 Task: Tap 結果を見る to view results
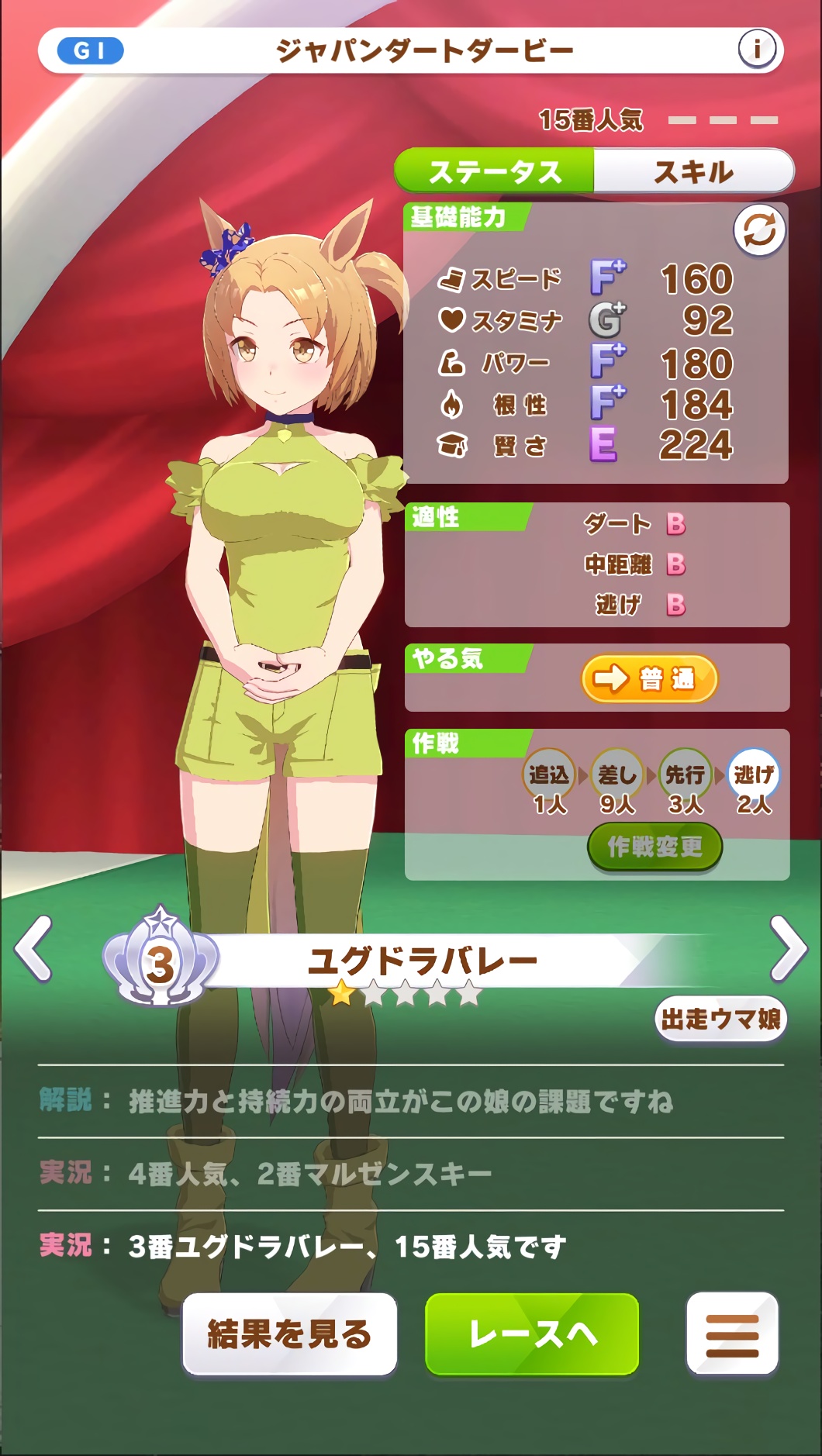click(x=290, y=1334)
